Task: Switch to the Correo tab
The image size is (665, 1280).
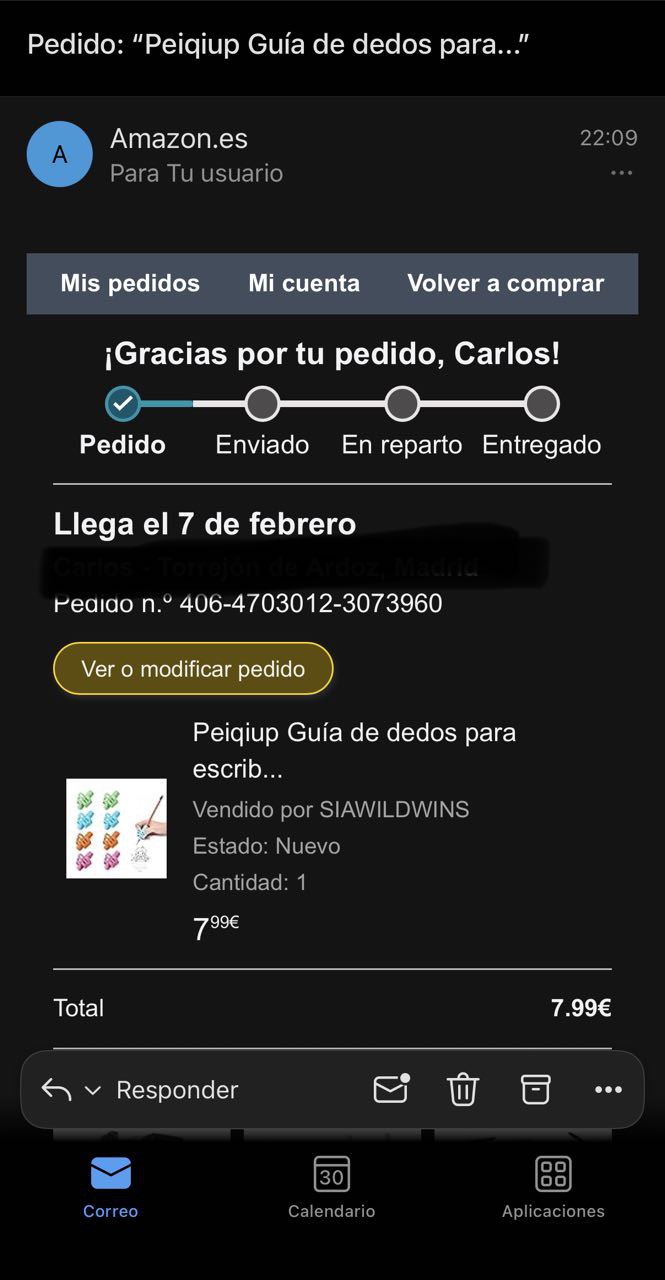Action: point(110,1187)
